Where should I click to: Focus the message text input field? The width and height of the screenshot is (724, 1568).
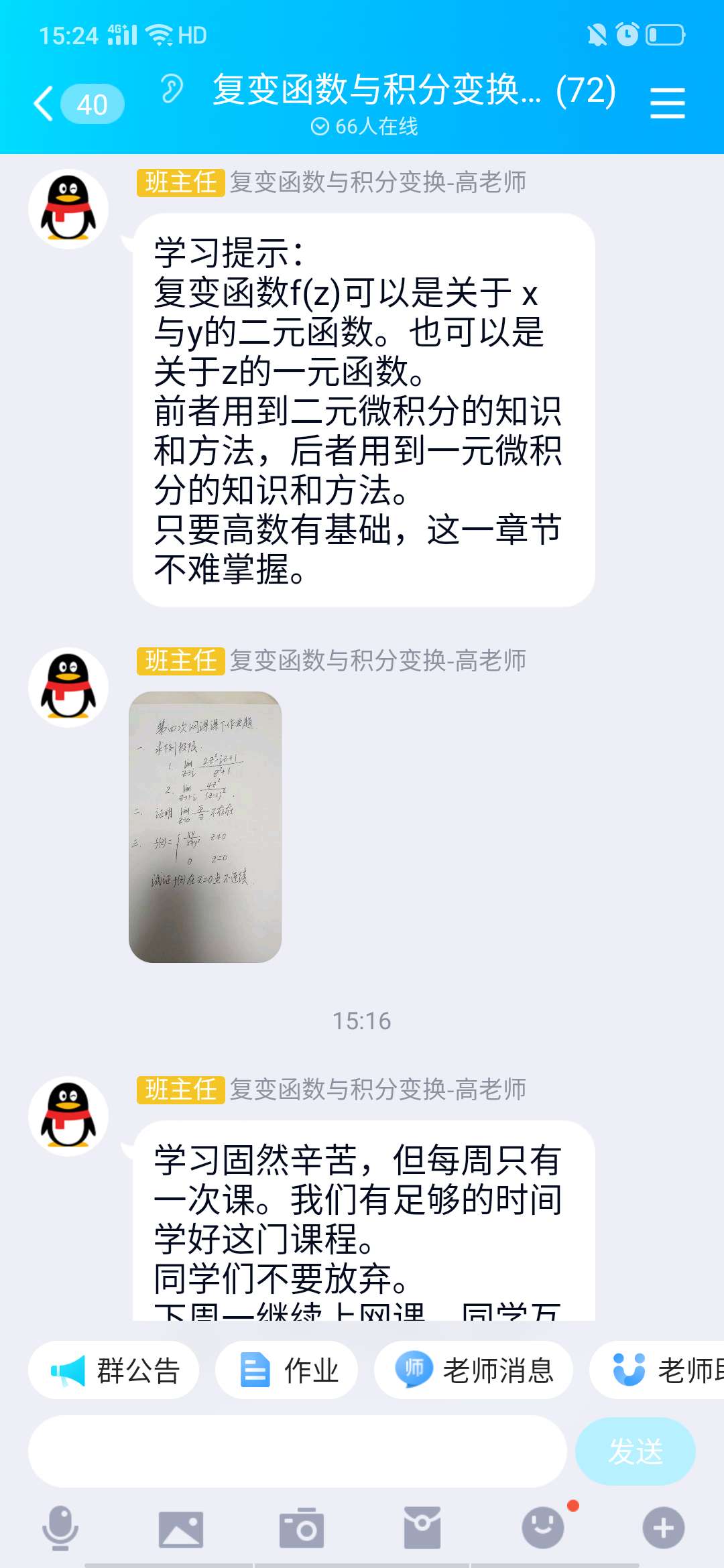point(296,1451)
